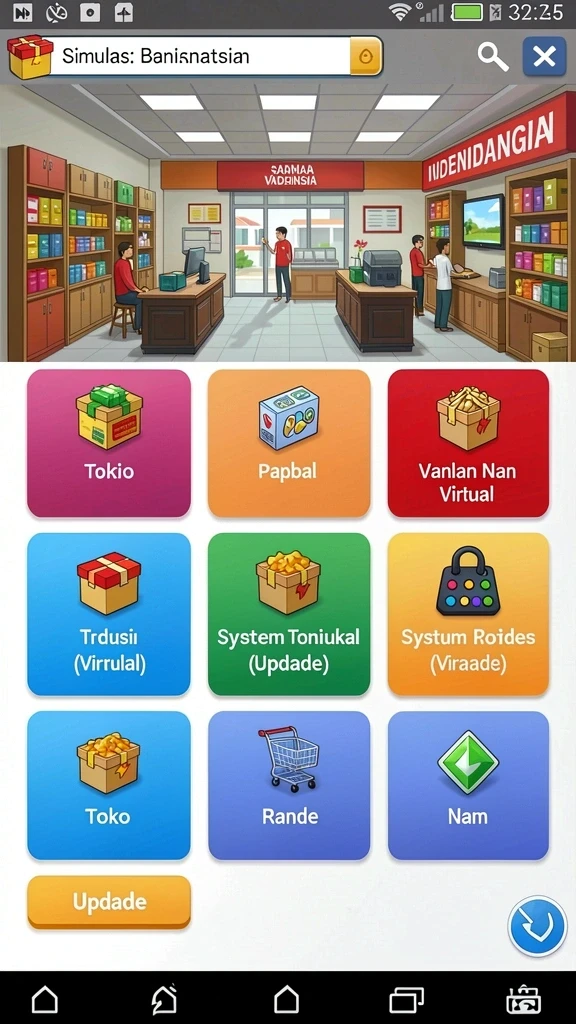Select the Vanlan Nan Virtual tile
This screenshot has width=576, height=1024.
click(468, 443)
